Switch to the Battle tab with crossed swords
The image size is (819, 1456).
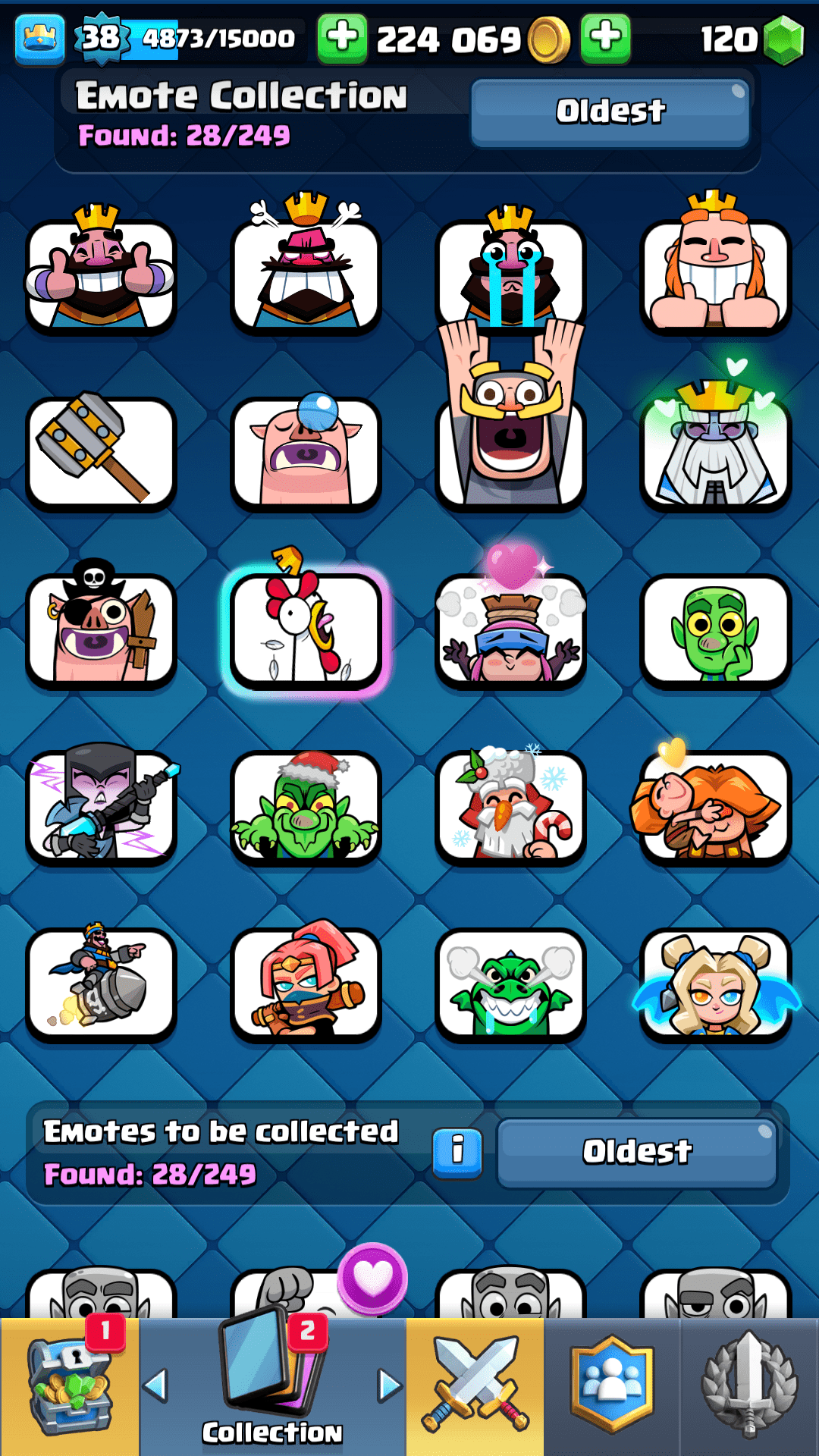475,1388
